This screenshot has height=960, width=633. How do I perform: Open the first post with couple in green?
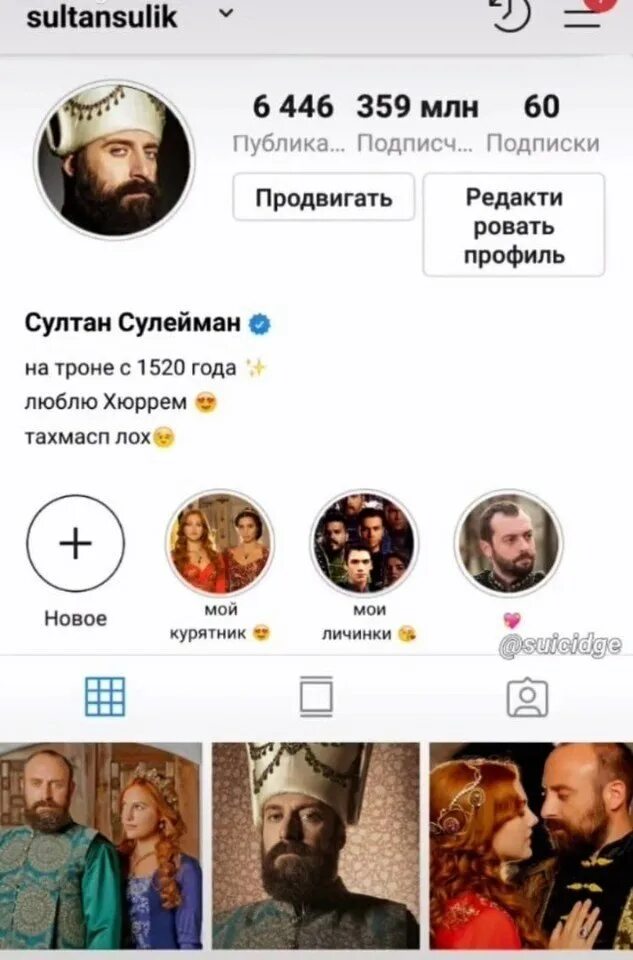click(x=101, y=846)
